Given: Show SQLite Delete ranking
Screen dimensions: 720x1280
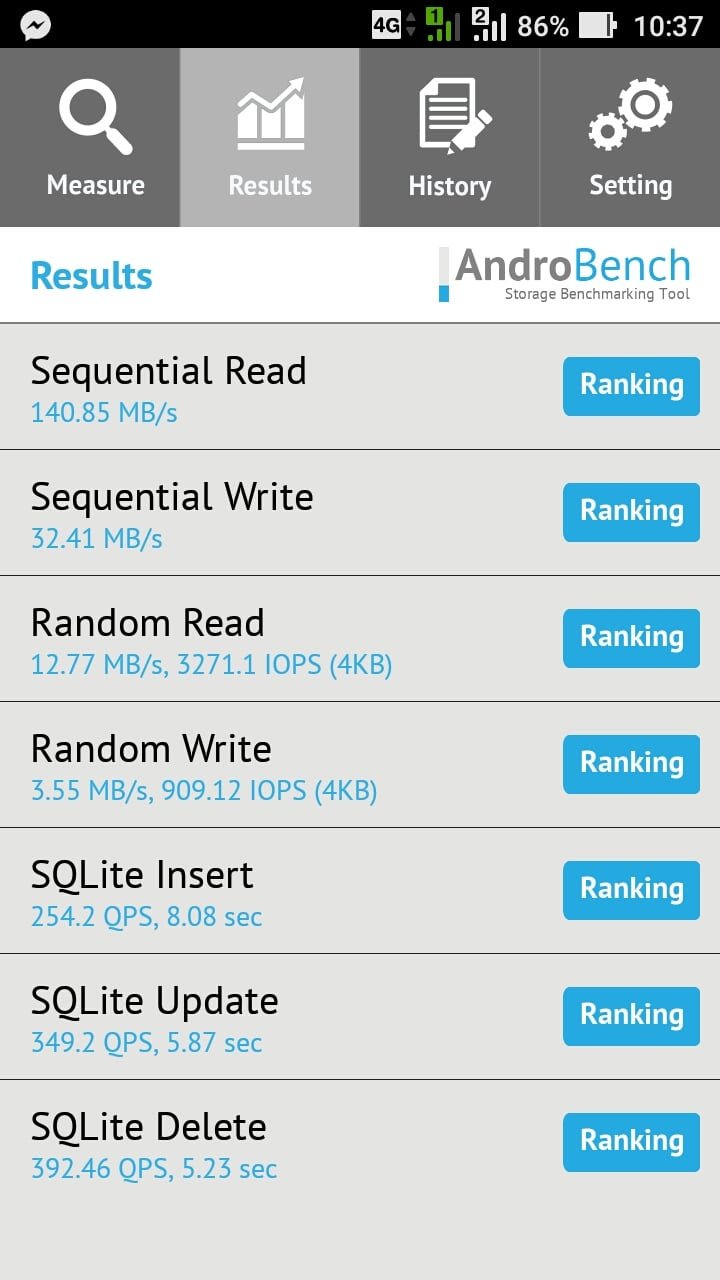Looking at the screenshot, I should click(x=631, y=1142).
